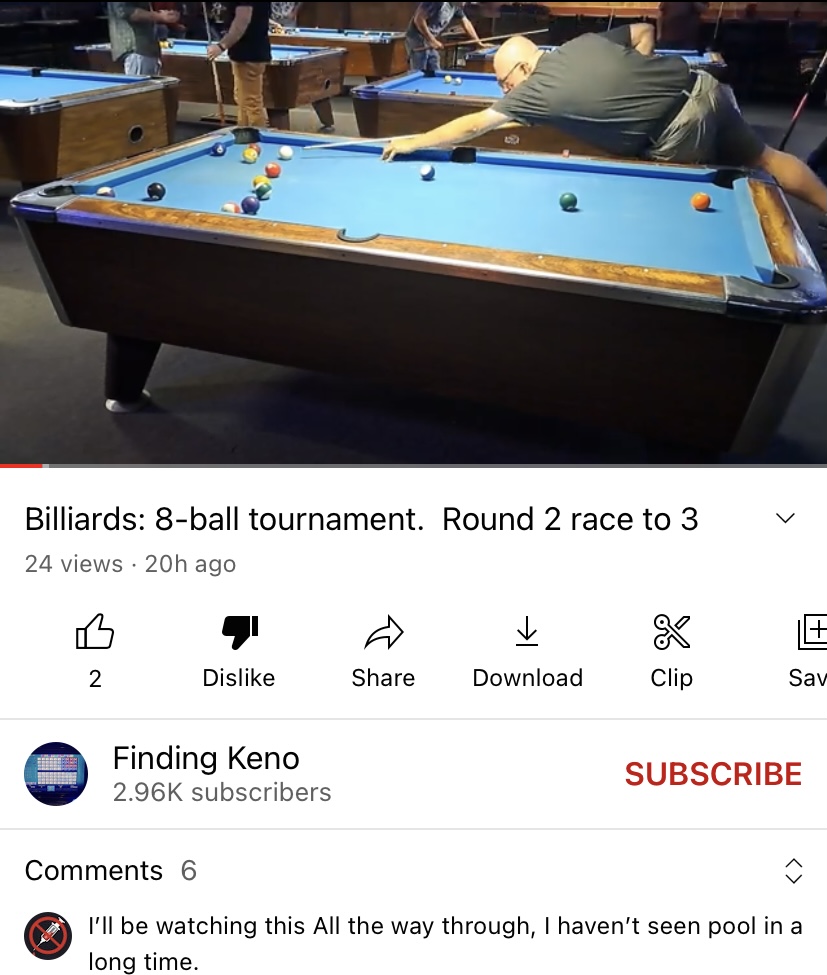Dislike the video
Viewport: 827px width, 975px height.
coord(238,633)
